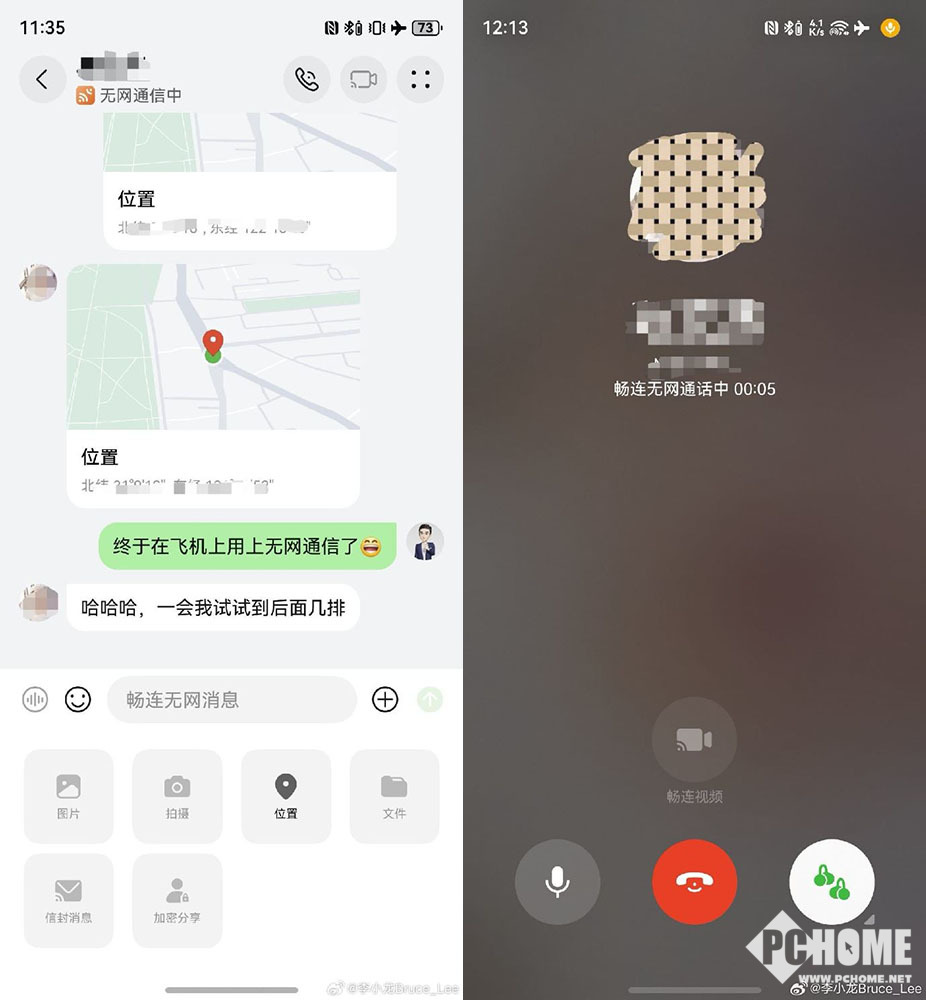Start a video call from the chat header

point(364,80)
